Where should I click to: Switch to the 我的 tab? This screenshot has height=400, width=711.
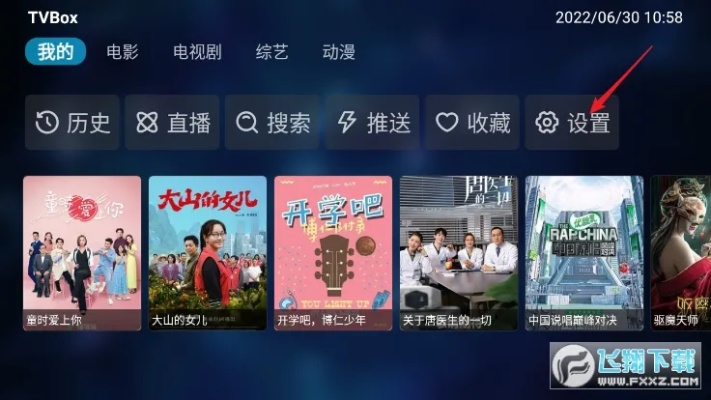tap(56, 52)
